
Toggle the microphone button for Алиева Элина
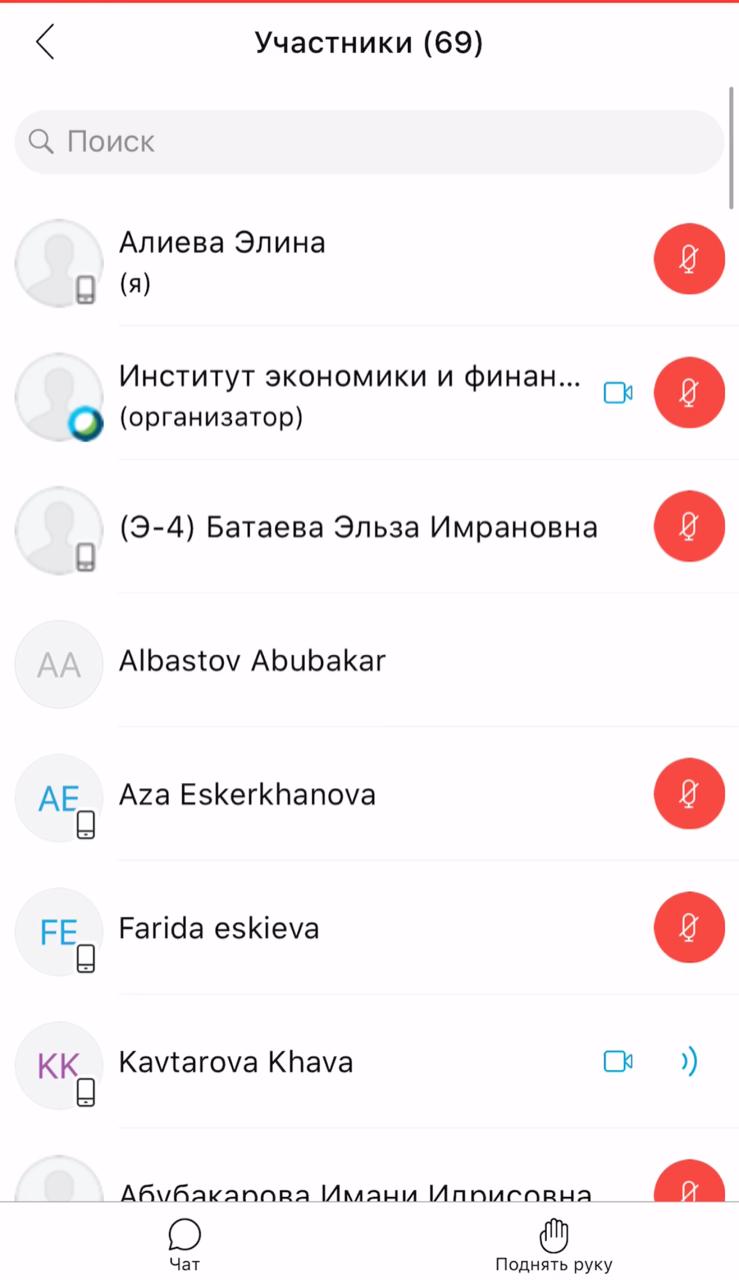coord(689,260)
